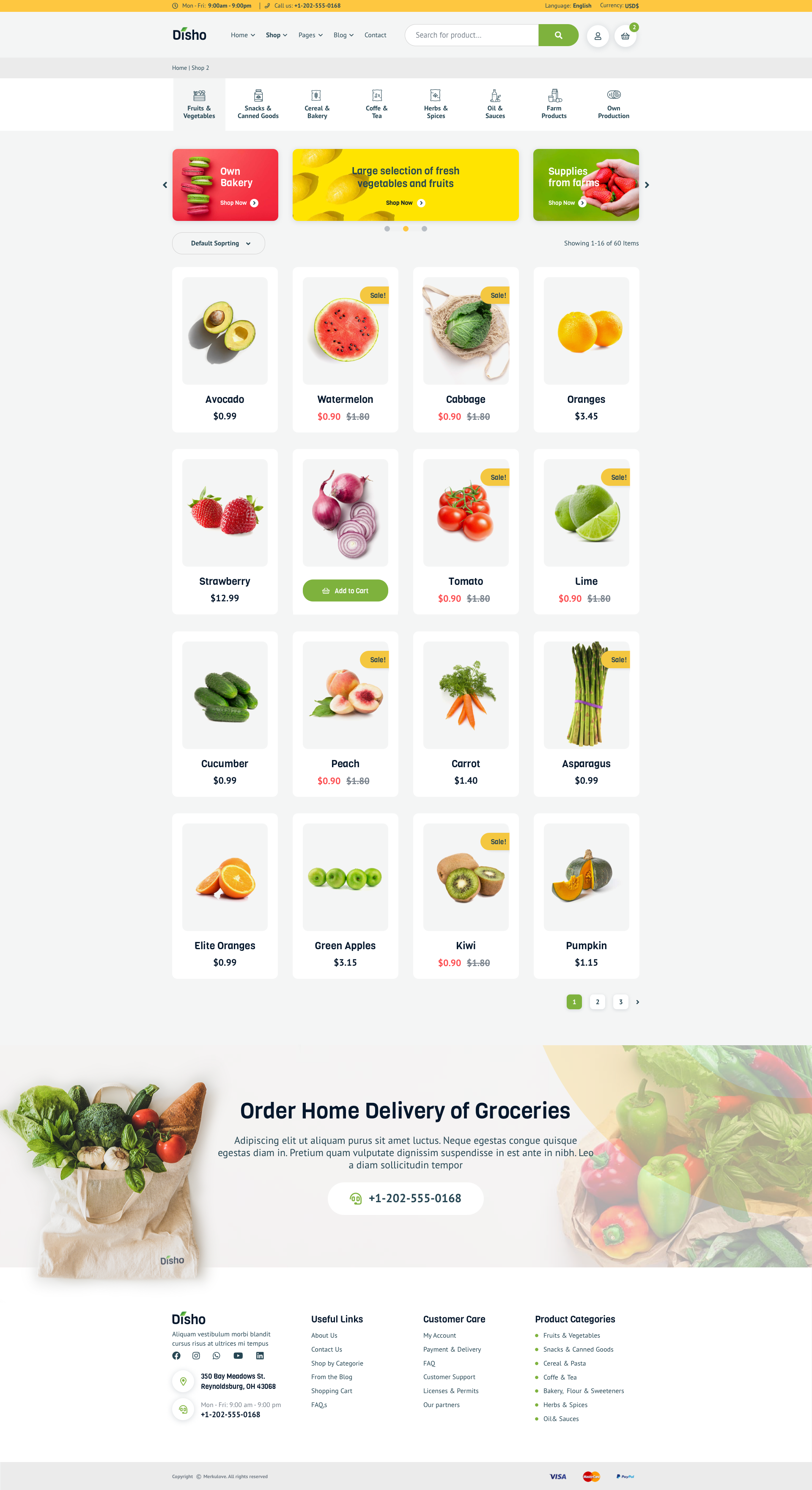Screen dimensions: 812x1490
Task: Open the shopping cart icon
Action: pos(625,36)
